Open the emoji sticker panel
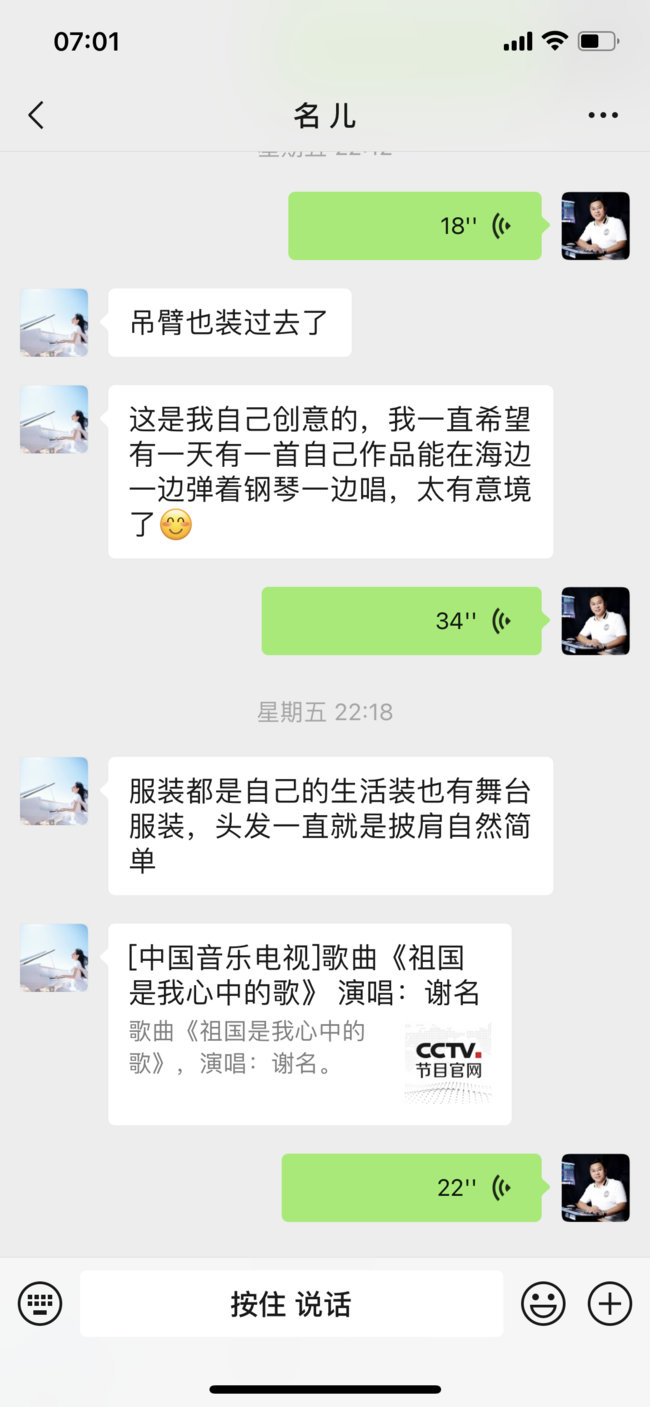Viewport: 650px width, 1407px height. pyautogui.click(x=543, y=1304)
